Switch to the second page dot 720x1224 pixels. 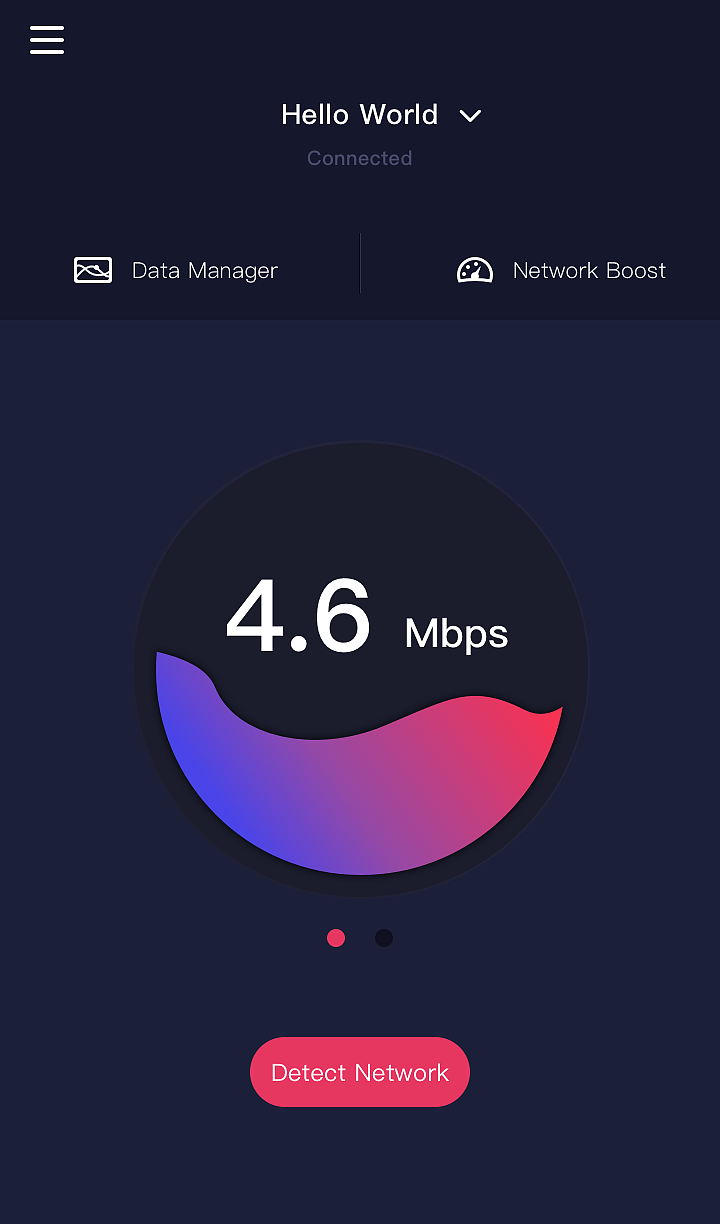coord(384,938)
